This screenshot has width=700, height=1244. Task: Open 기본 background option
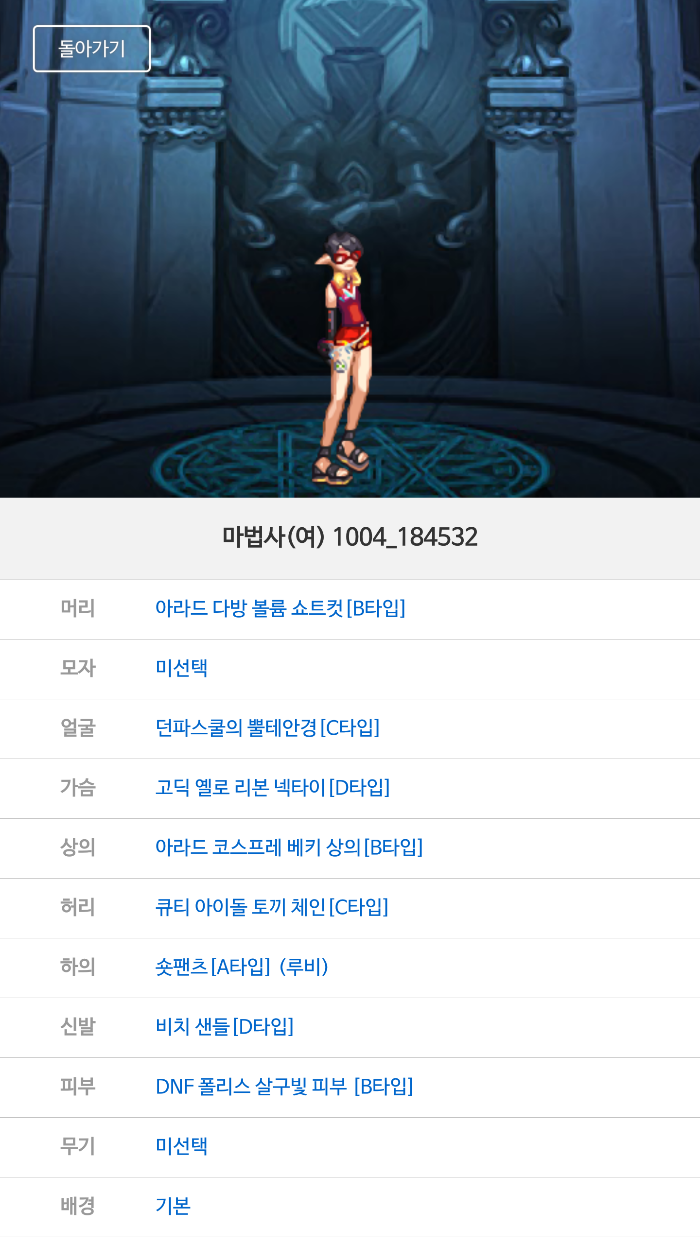[x=173, y=1206]
